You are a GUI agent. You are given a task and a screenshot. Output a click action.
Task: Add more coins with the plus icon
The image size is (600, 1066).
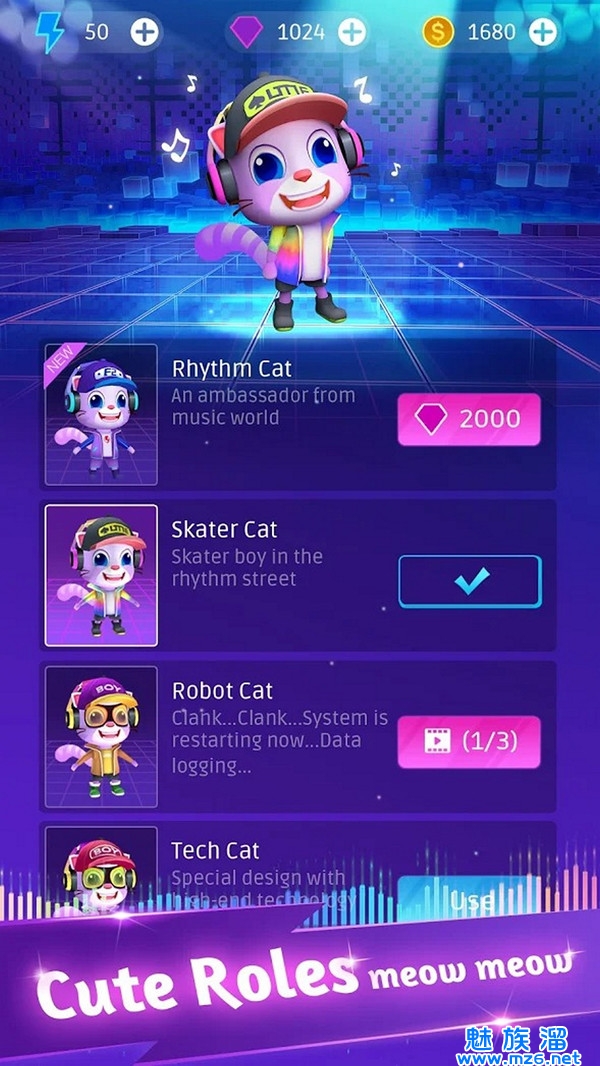click(x=543, y=32)
